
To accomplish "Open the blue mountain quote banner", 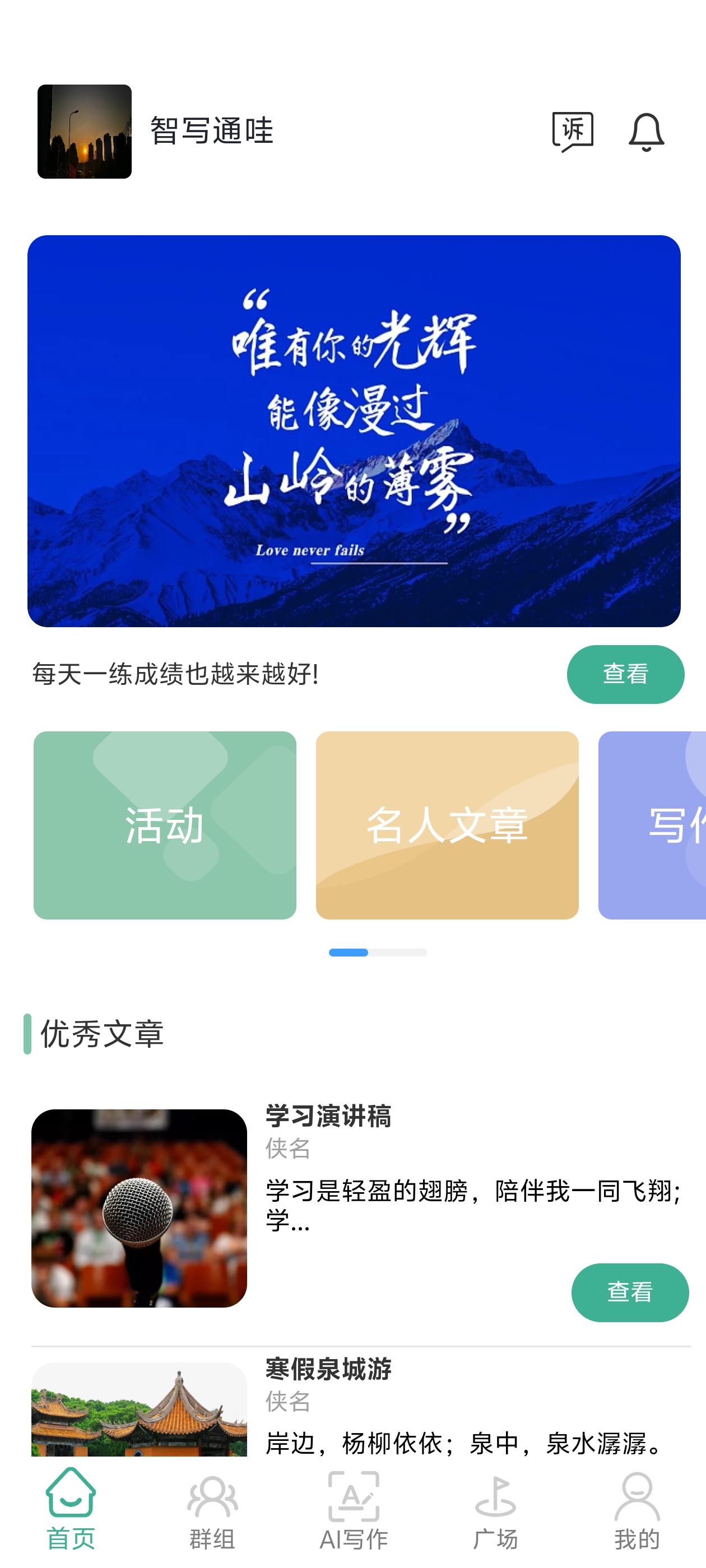I will point(354,431).
